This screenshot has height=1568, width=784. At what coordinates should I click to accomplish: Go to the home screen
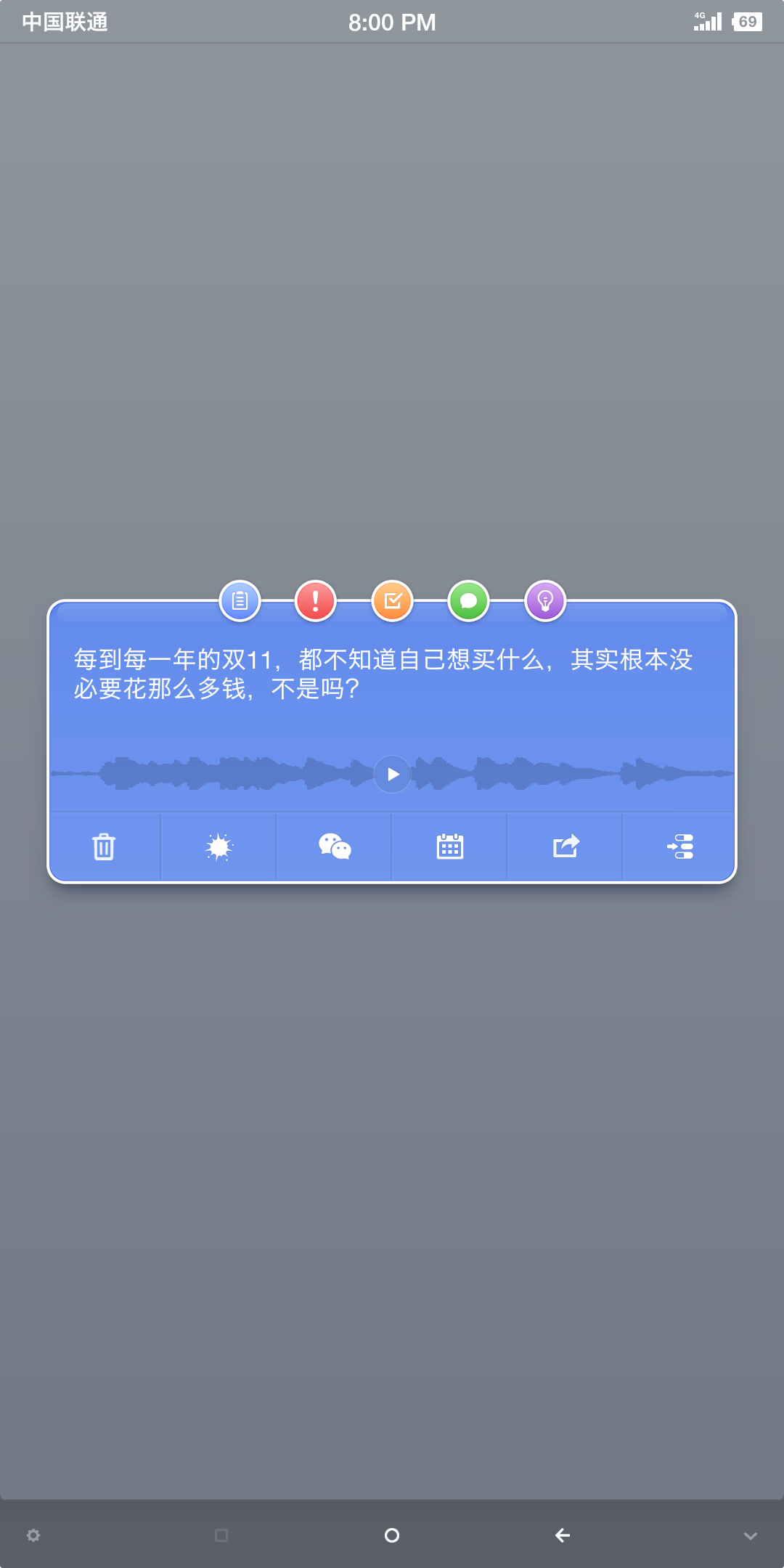(392, 1535)
